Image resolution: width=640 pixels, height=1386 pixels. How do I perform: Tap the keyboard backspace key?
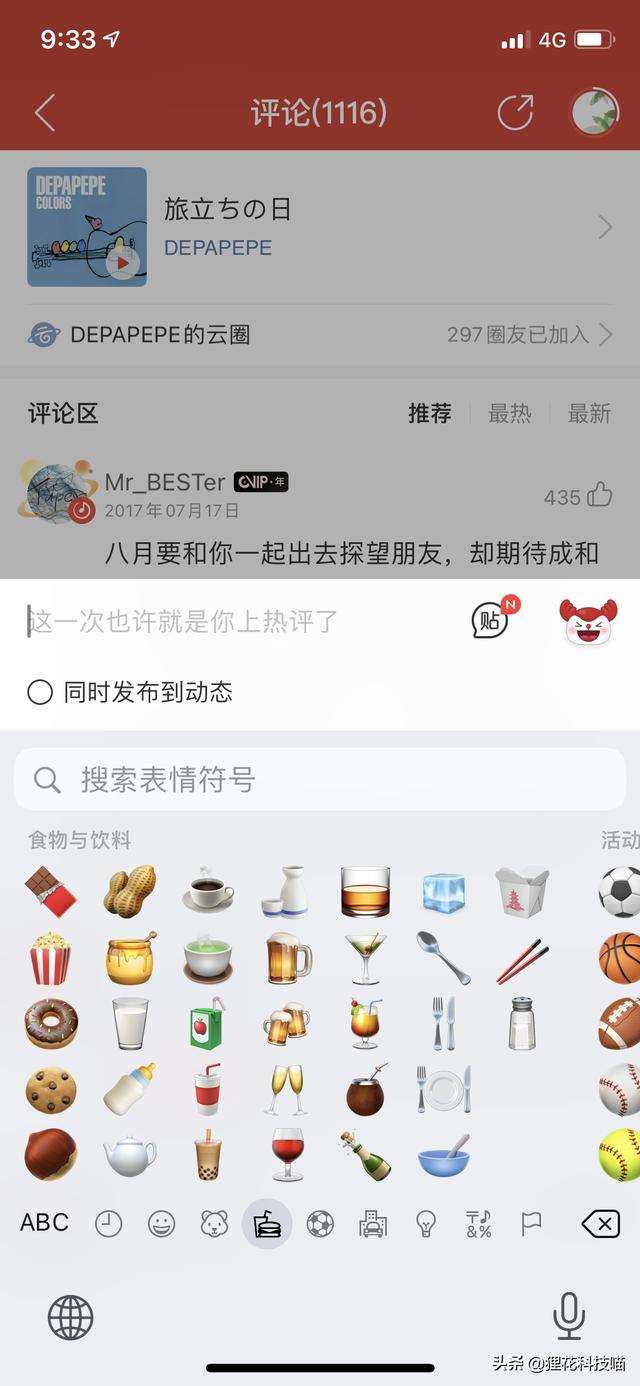tap(600, 1223)
